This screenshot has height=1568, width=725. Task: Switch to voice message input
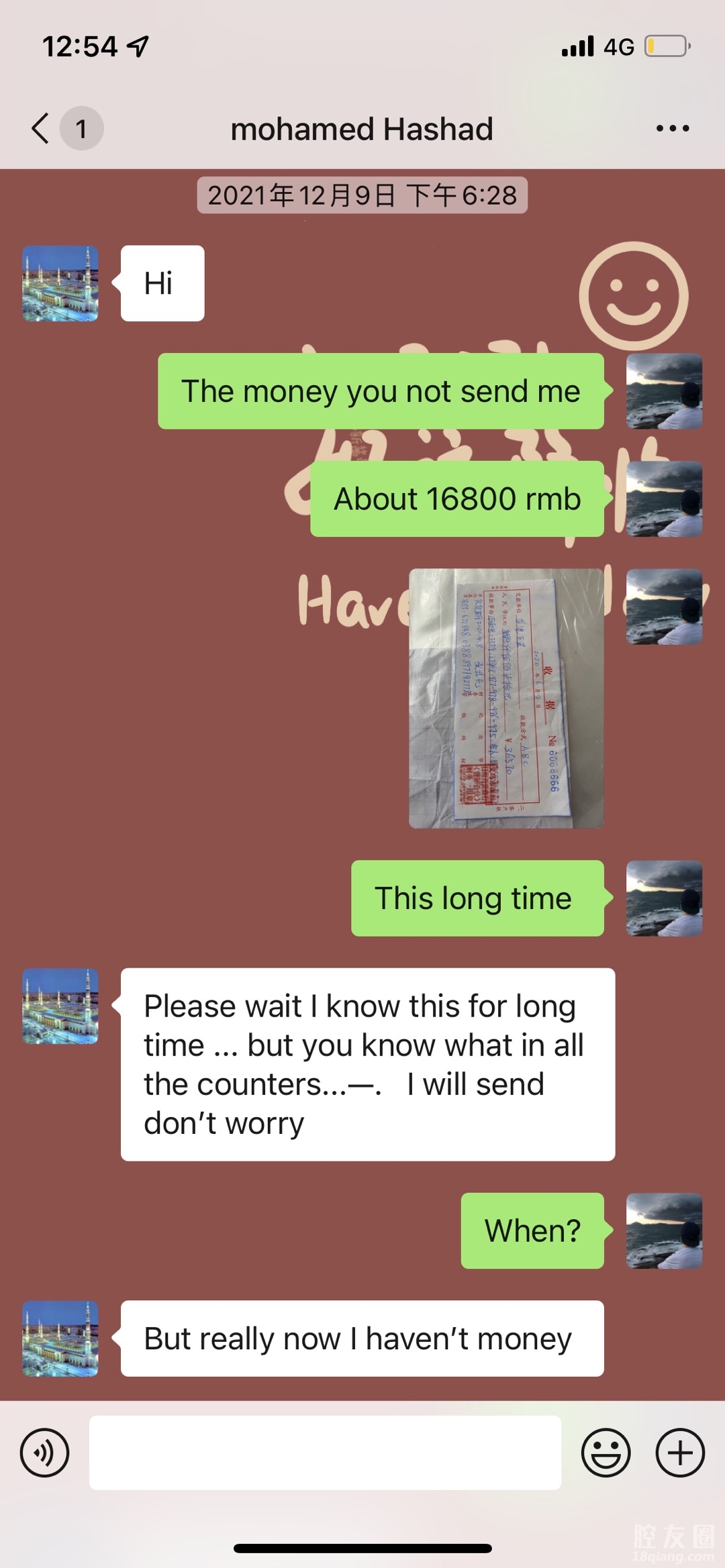tap(44, 1453)
